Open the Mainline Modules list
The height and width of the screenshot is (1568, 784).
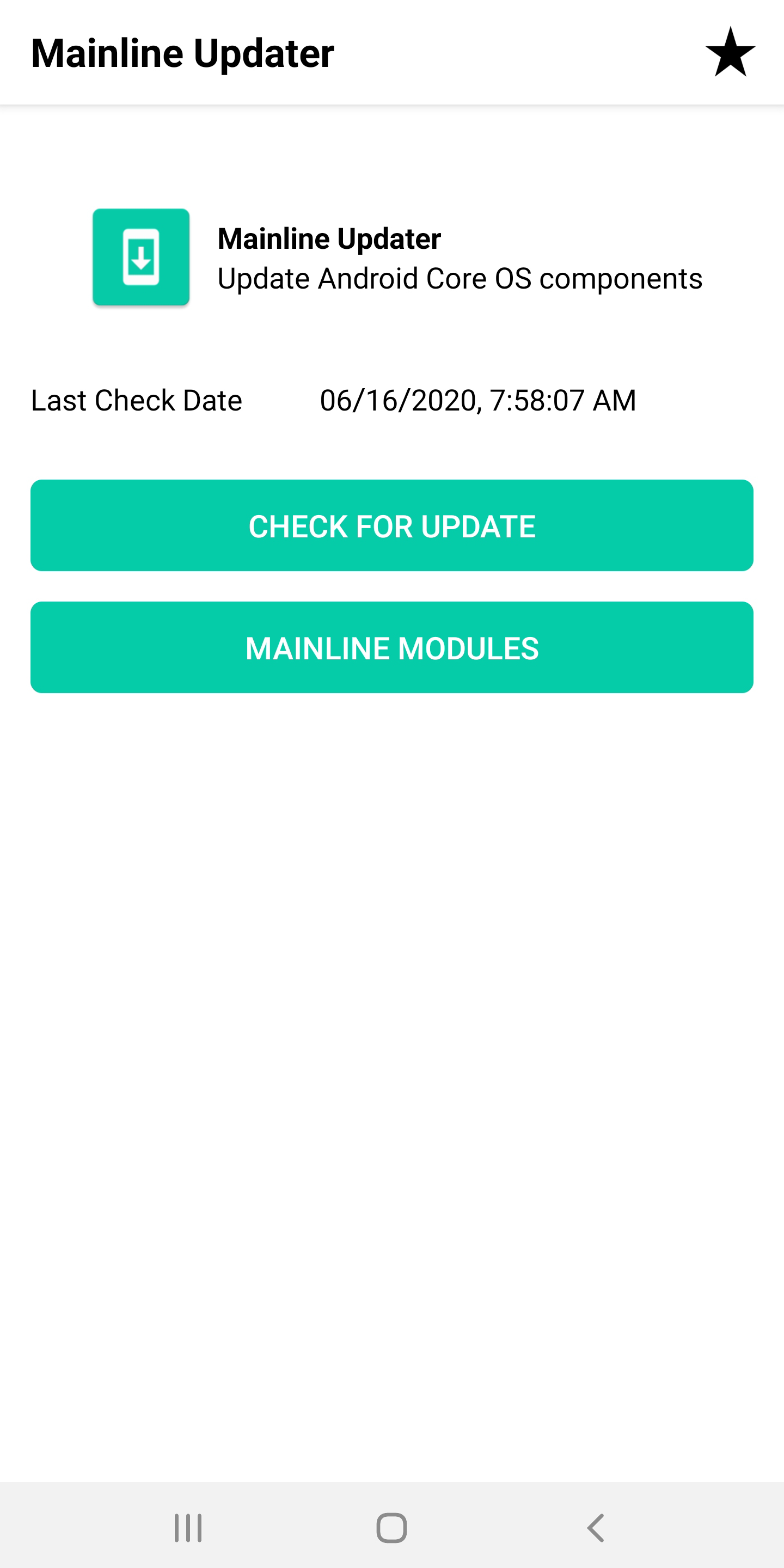[392, 647]
